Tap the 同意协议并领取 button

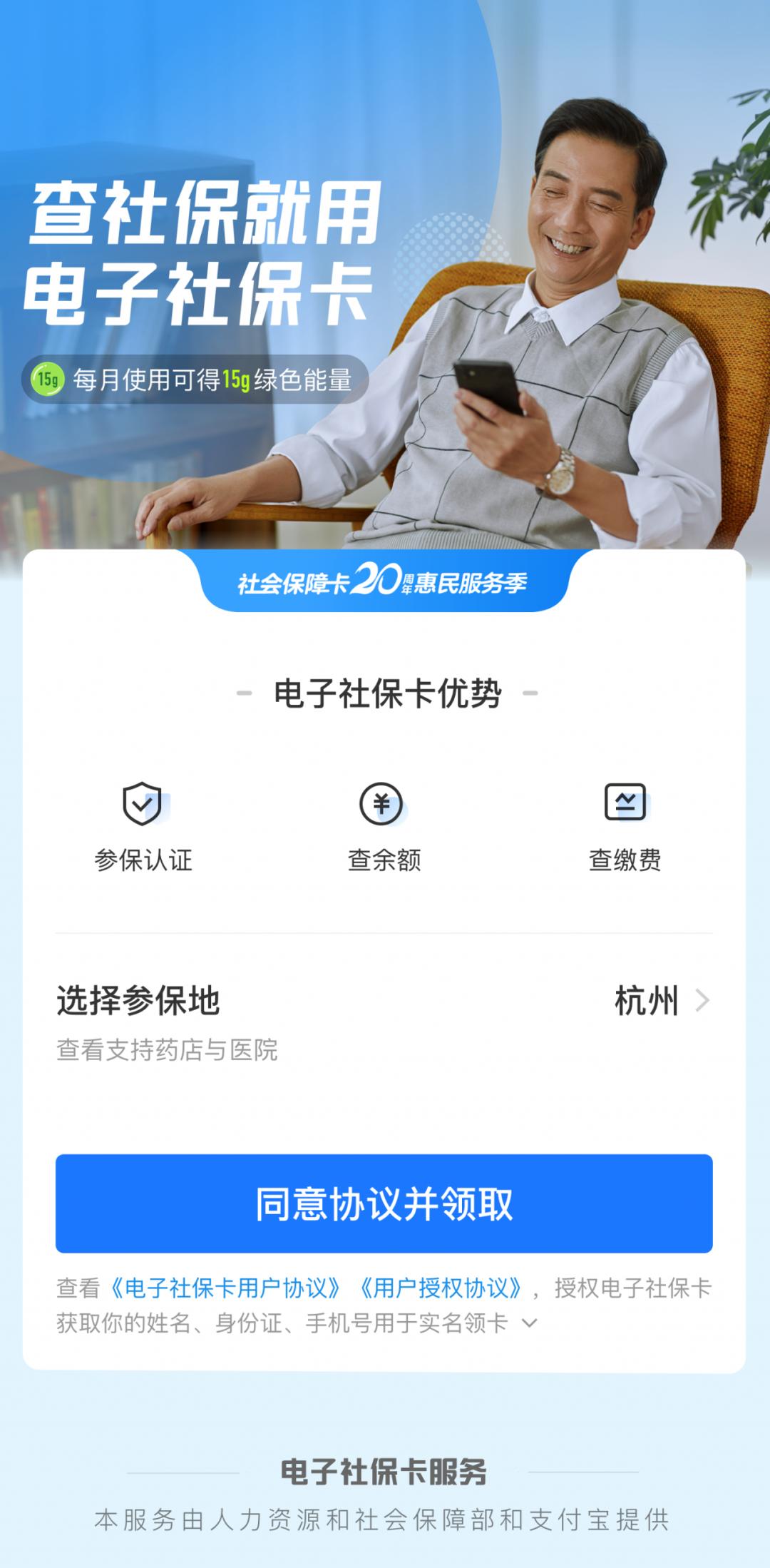(x=384, y=1203)
